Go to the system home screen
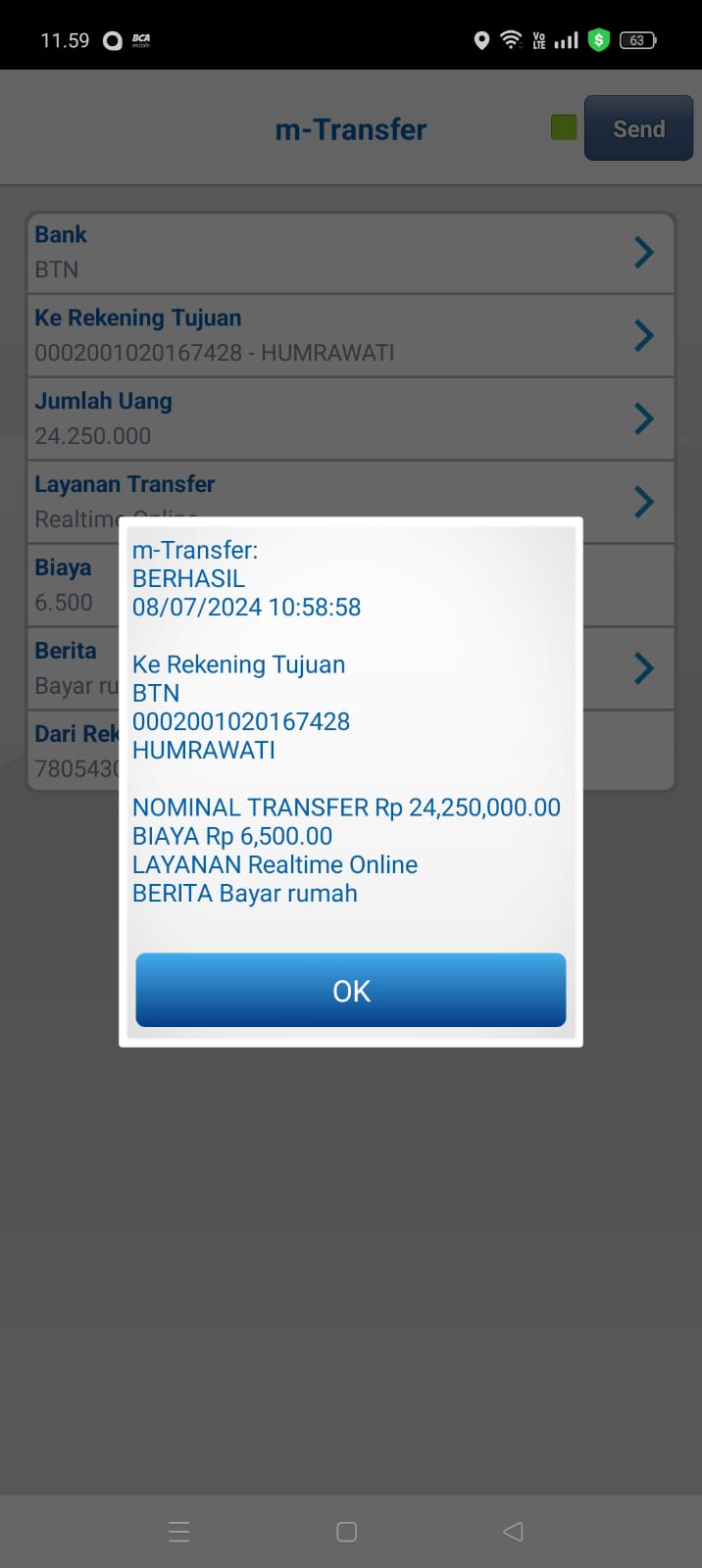 click(x=346, y=1532)
